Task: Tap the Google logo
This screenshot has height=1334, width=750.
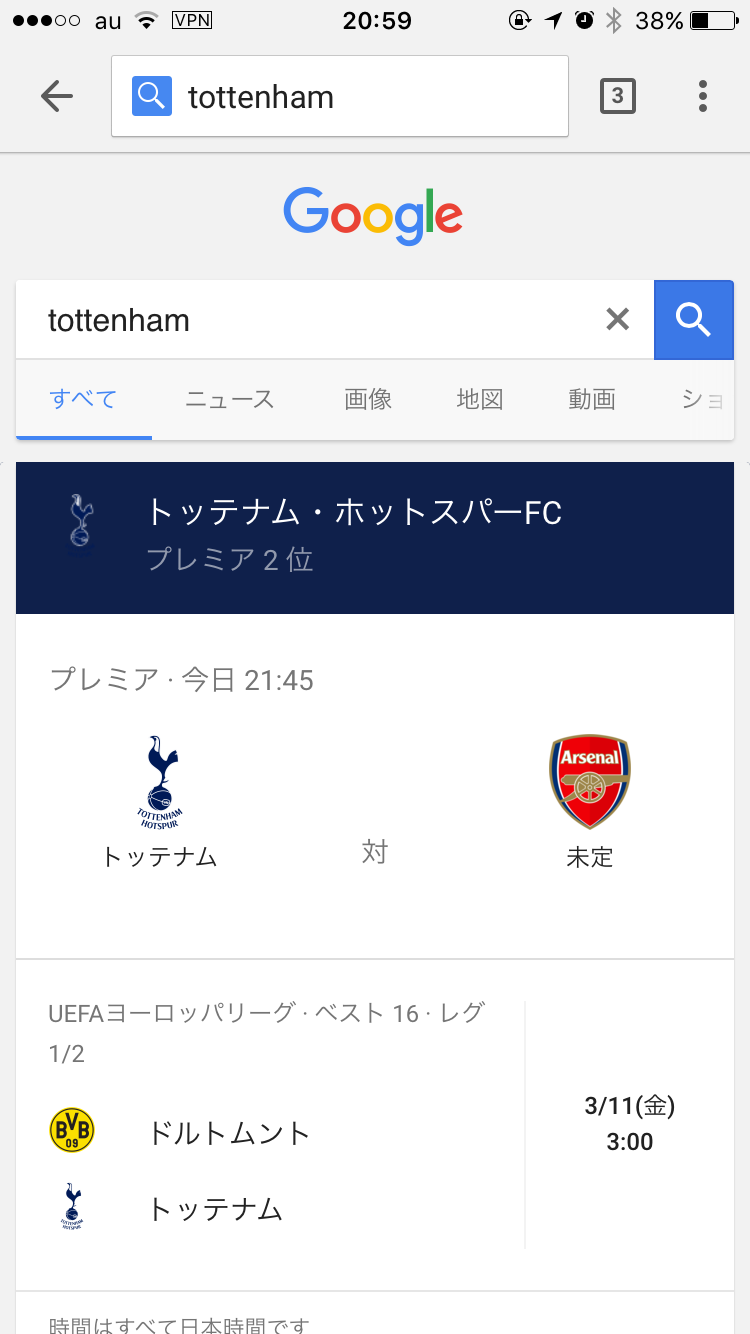Action: pyautogui.click(x=373, y=215)
